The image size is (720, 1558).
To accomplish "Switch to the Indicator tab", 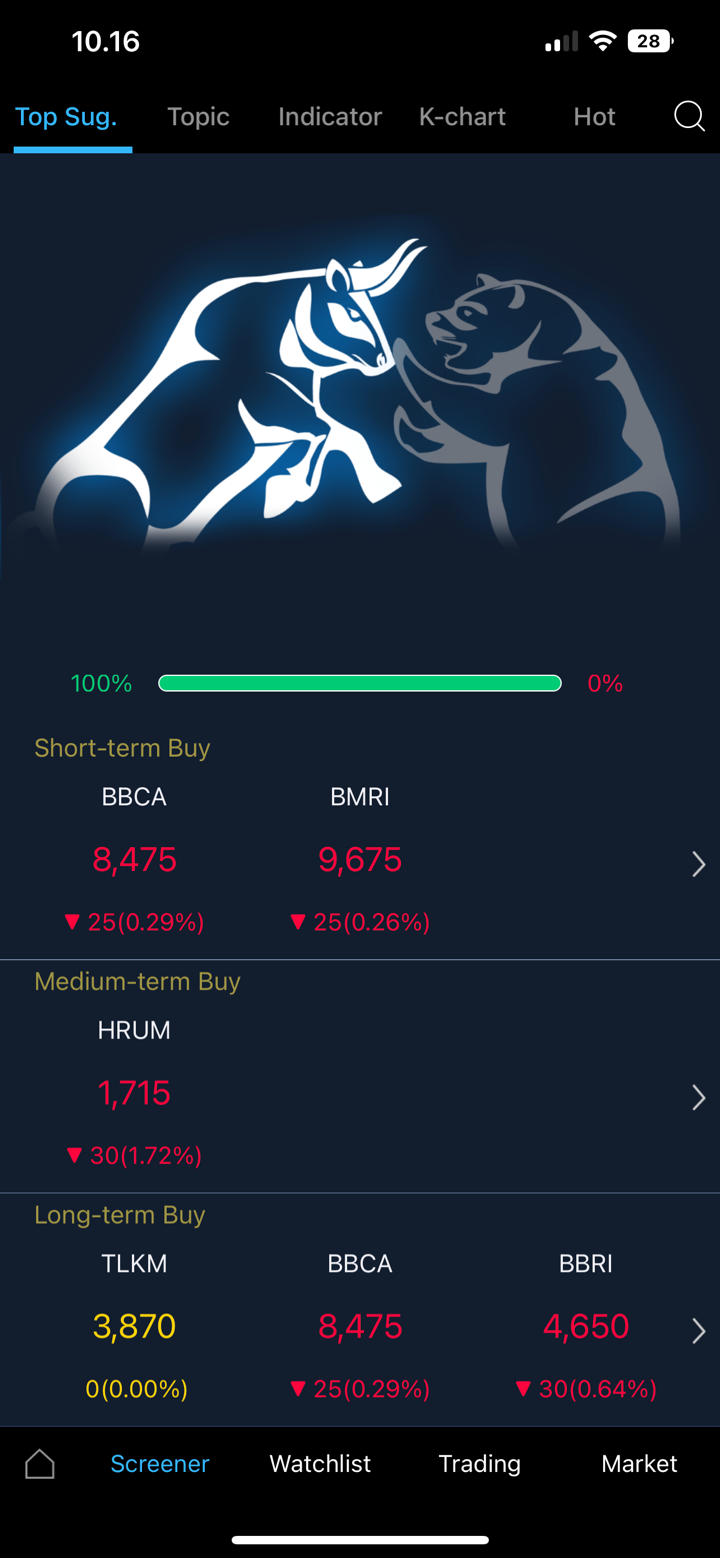I will [x=330, y=117].
